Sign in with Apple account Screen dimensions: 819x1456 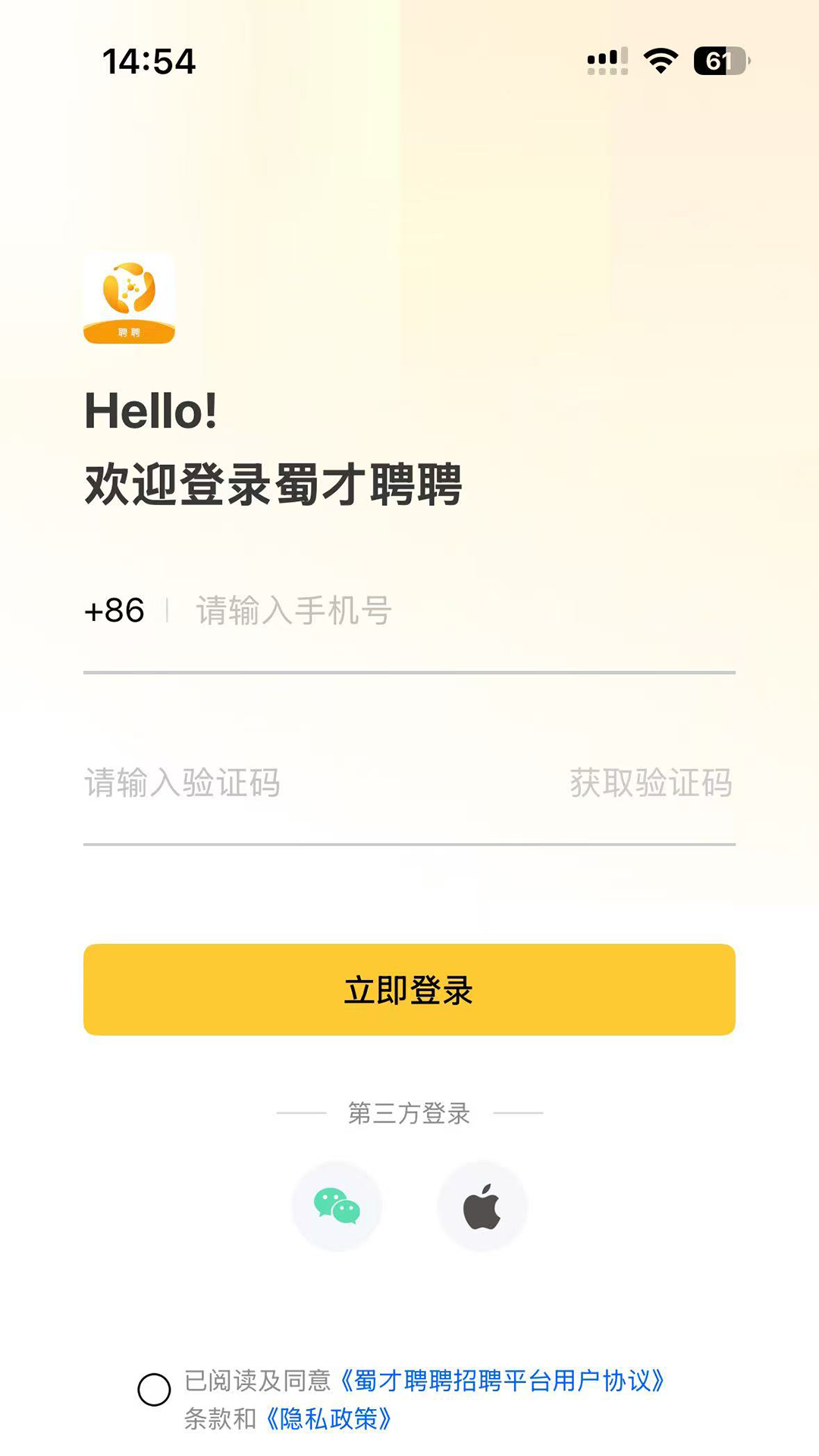click(483, 1206)
